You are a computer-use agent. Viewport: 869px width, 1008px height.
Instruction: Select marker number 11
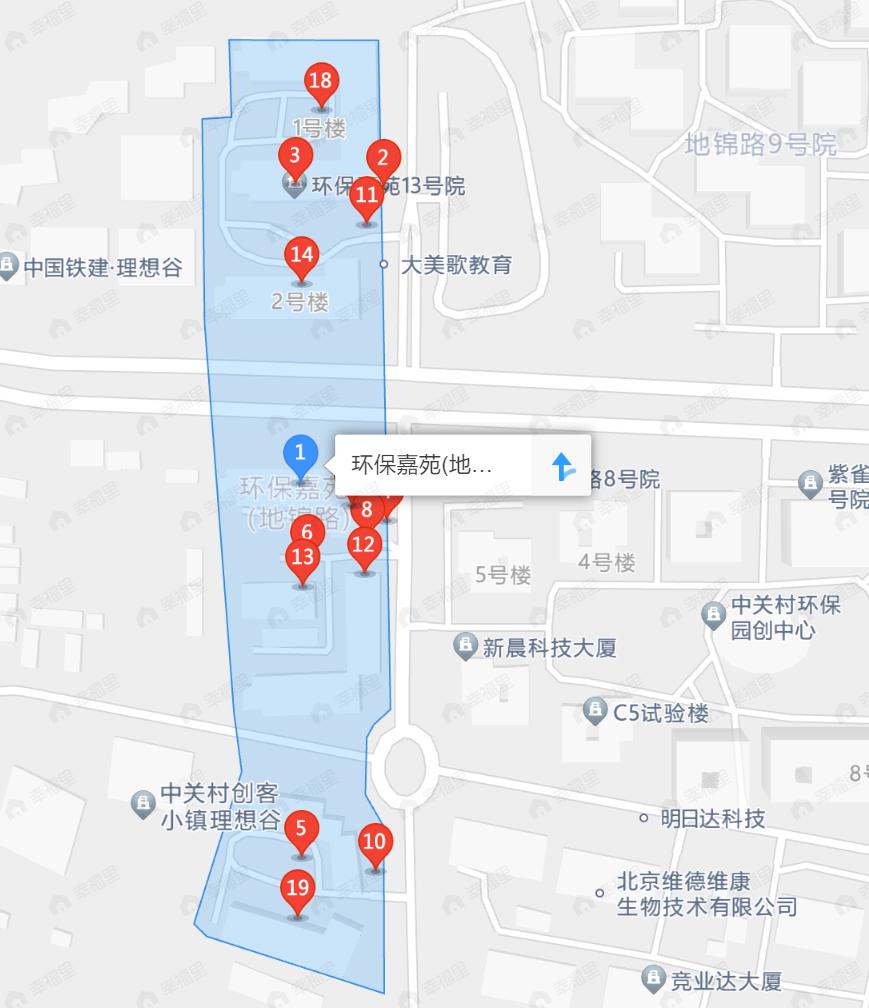tap(367, 196)
